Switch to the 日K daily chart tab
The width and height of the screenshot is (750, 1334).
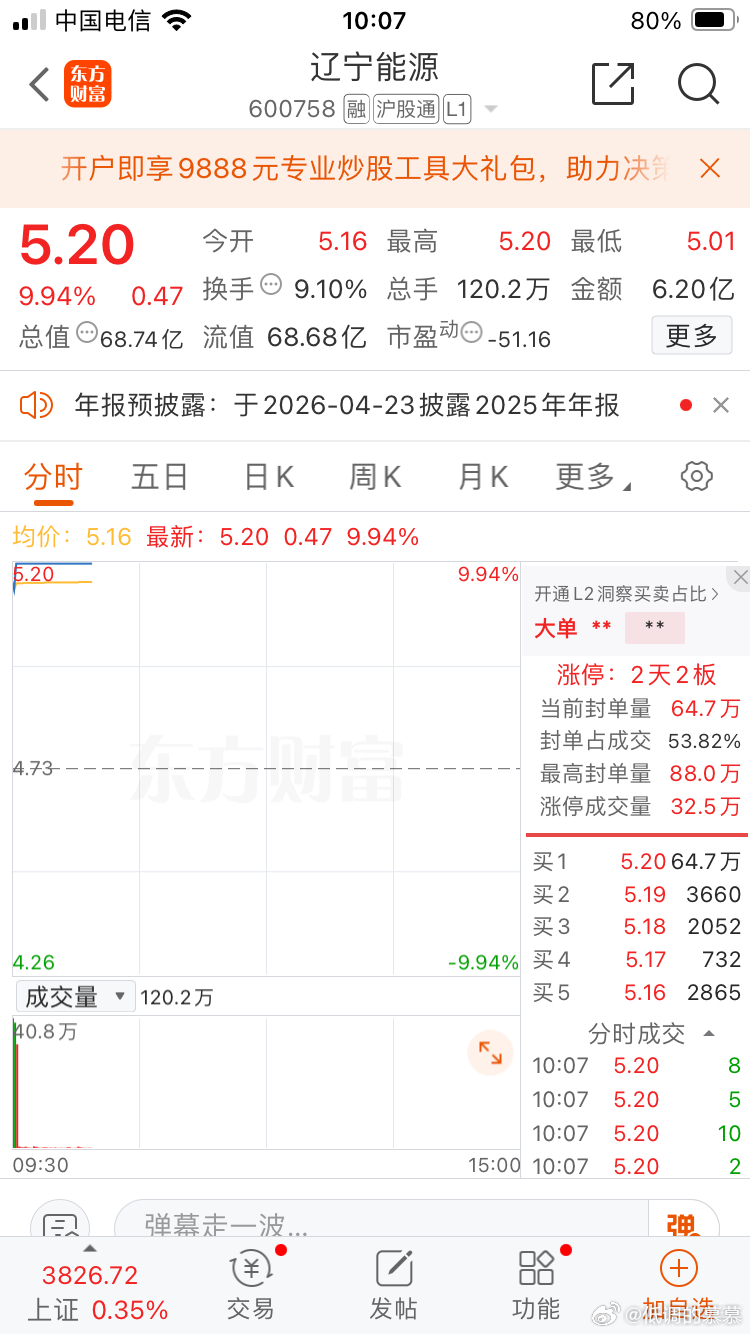click(267, 477)
